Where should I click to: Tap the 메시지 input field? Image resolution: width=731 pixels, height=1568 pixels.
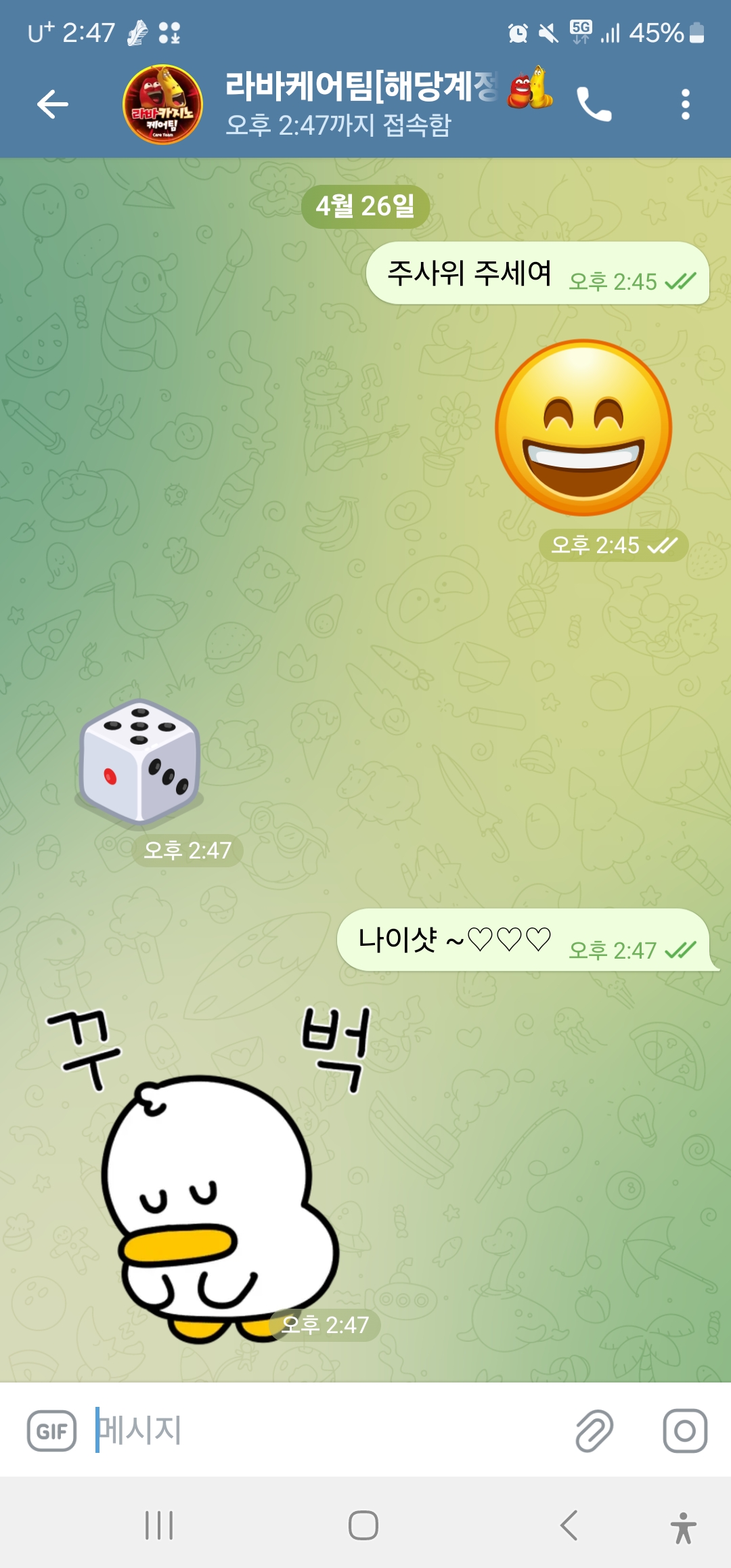pyautogui.click(x=325, y=1430)
